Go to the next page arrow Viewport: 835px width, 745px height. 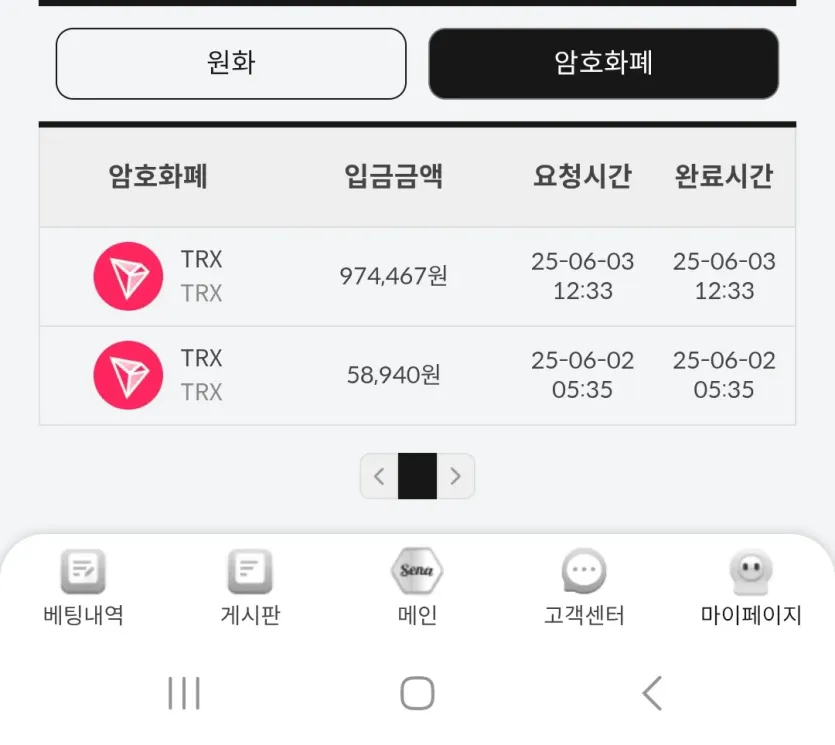455,476
